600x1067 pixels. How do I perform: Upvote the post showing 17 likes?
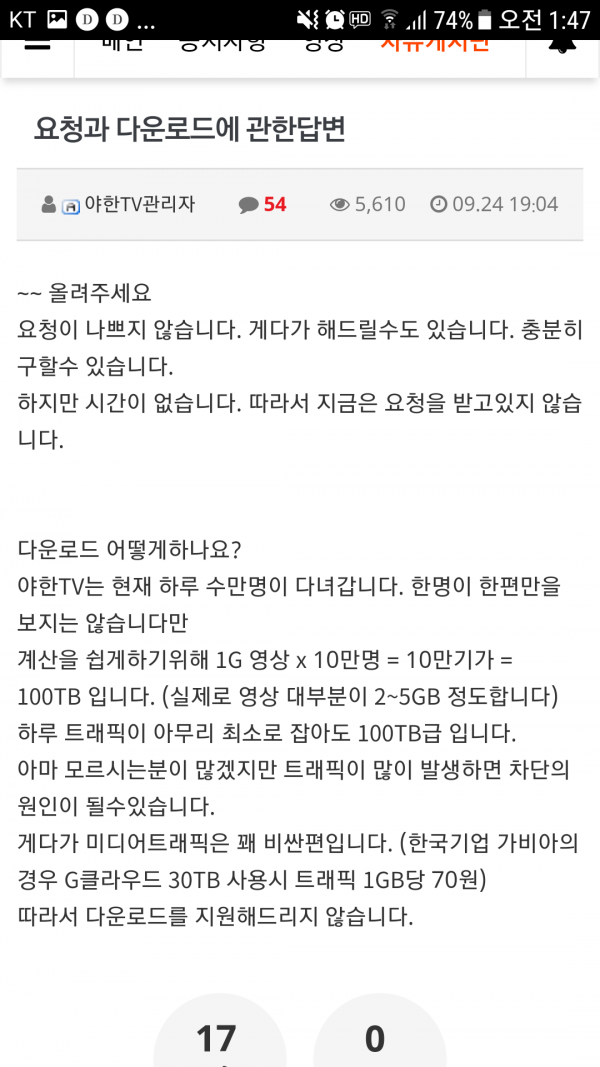[x=219, y=1033]
